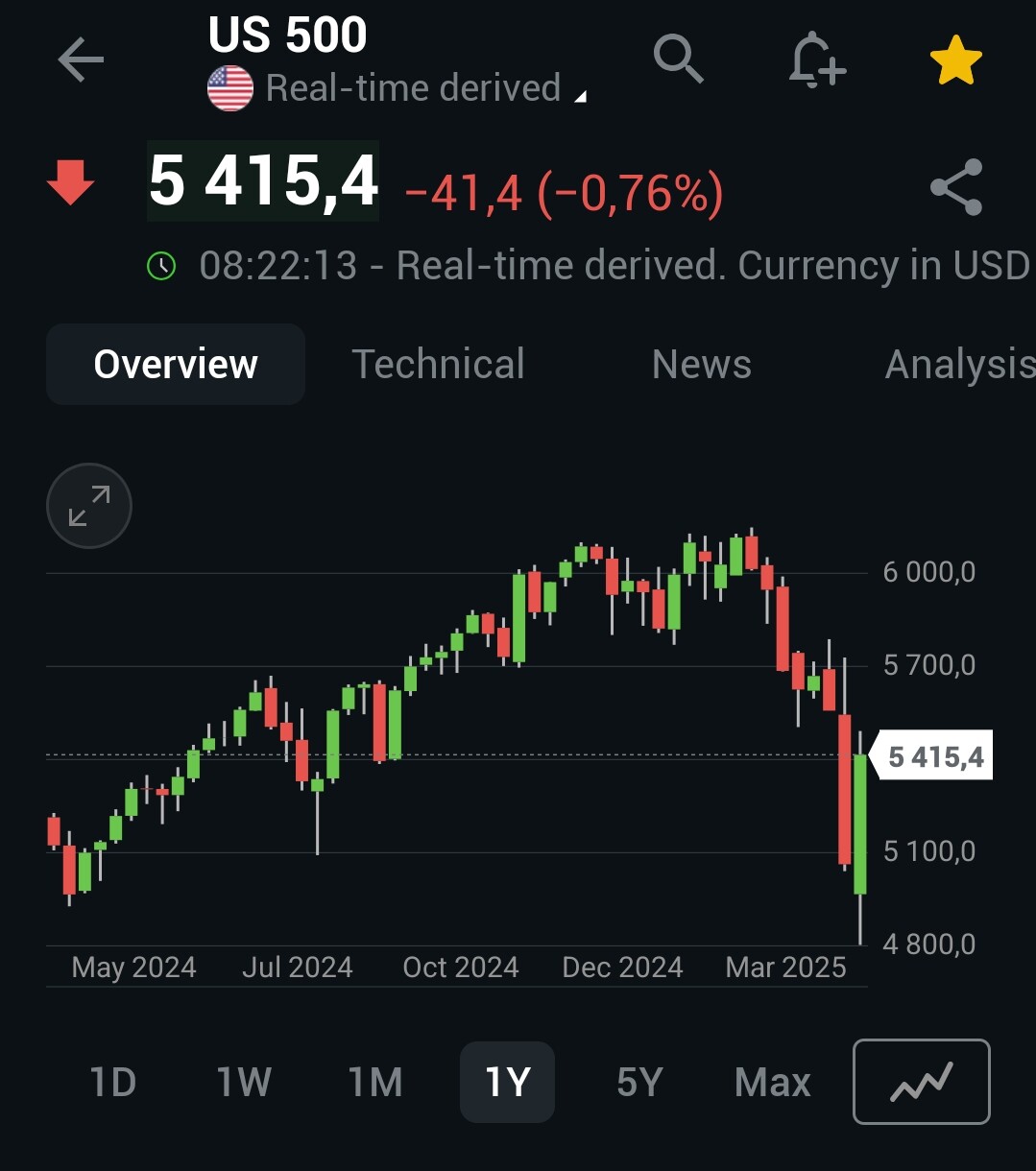Open the search magnifier icon
1036x1171 pixels.
click(x=679, y=60)
